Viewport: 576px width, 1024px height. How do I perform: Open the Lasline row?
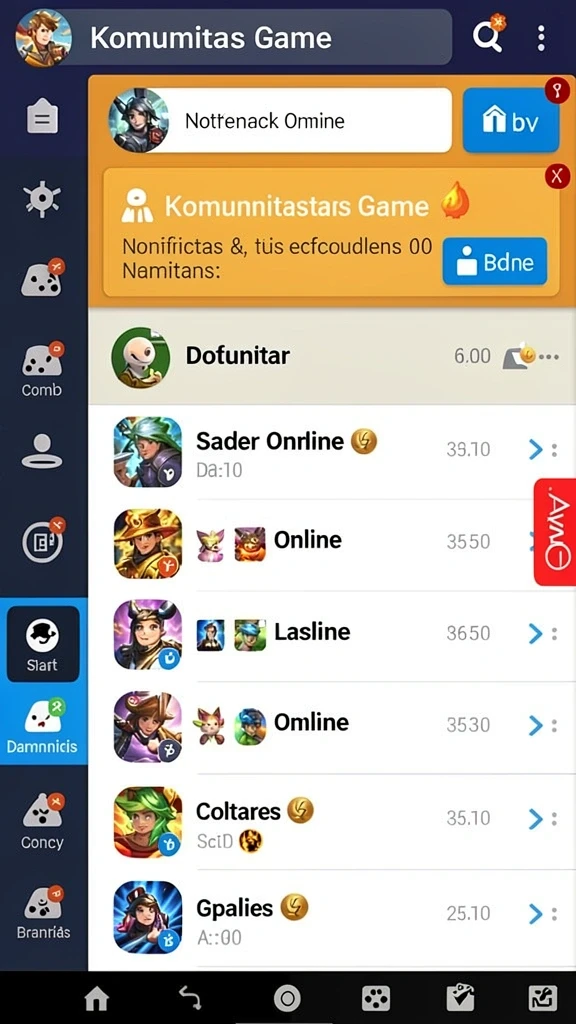coord(332,633)
